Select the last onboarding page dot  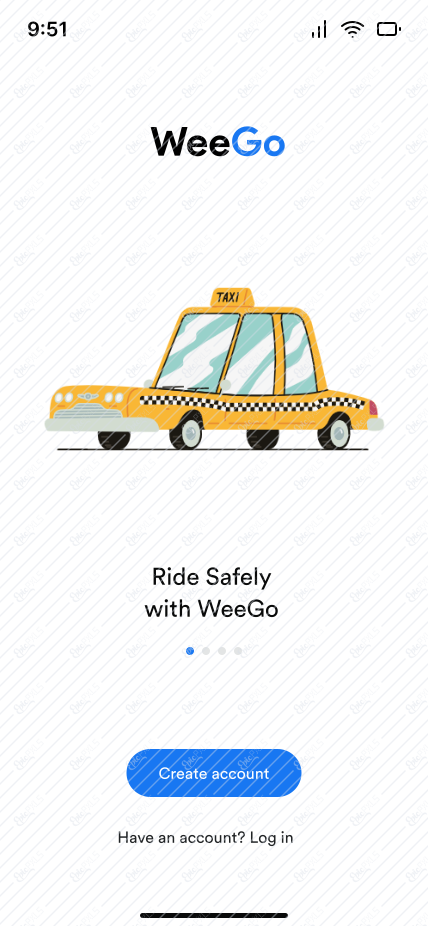(x=238, y=651)
